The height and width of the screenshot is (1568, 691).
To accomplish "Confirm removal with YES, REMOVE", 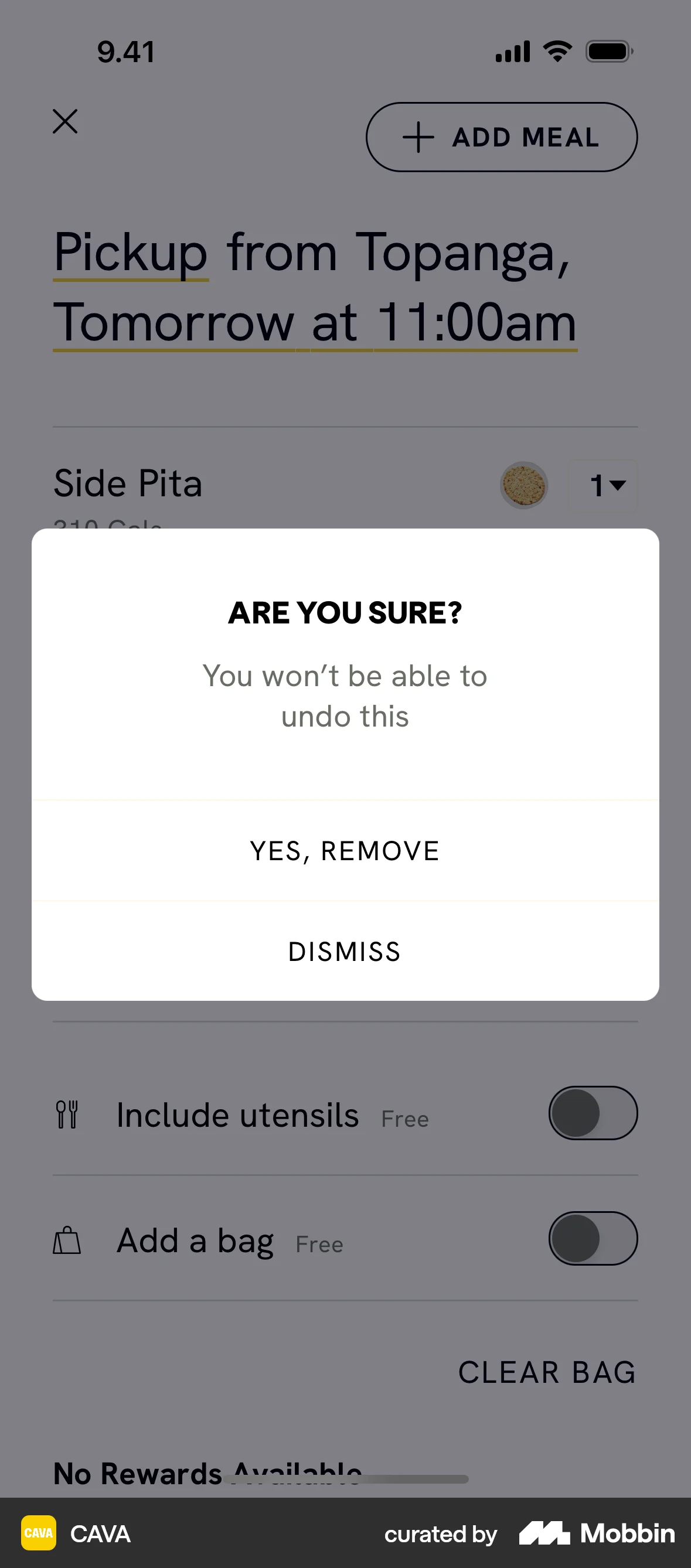I will point(345,850).
